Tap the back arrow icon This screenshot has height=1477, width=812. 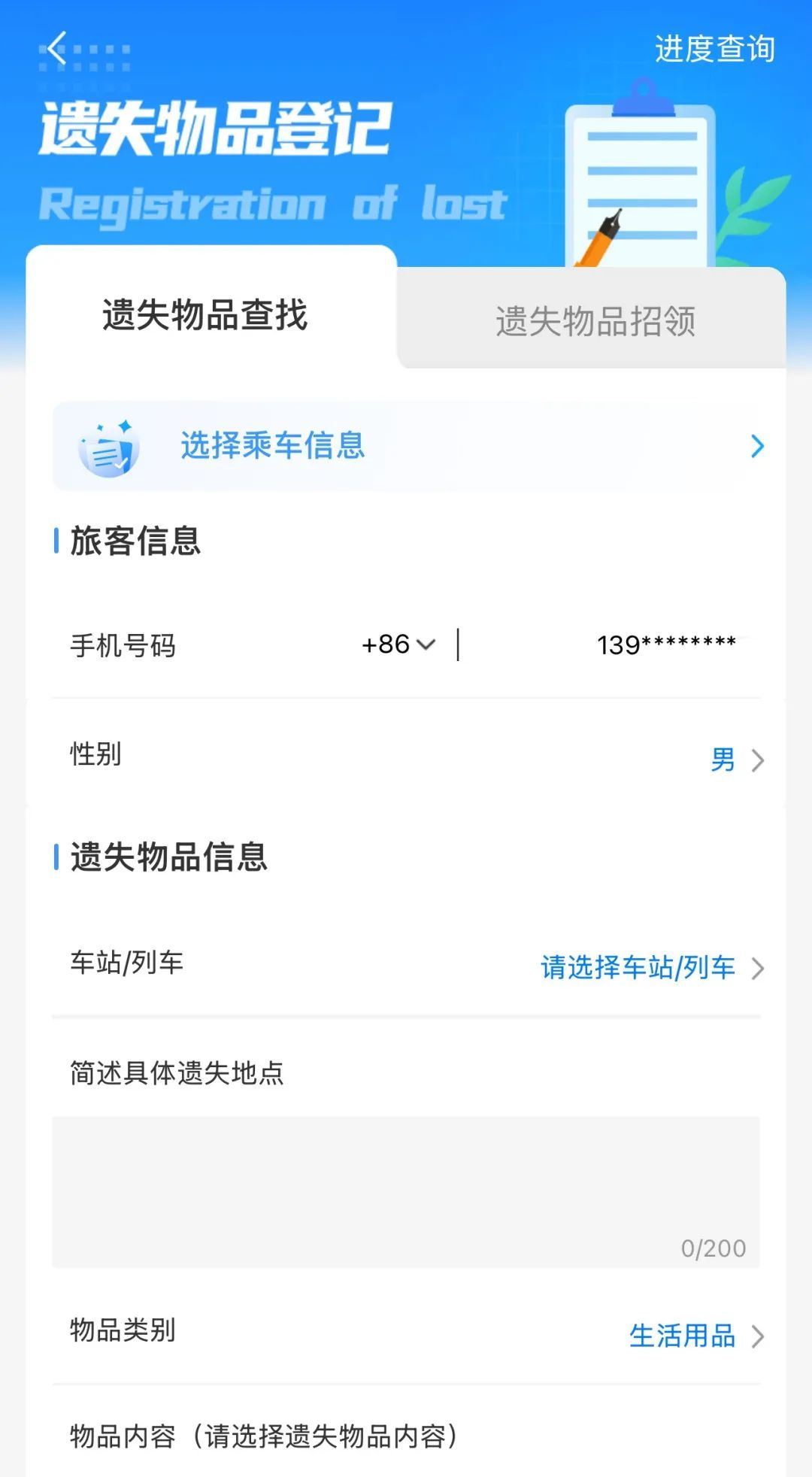57,47
